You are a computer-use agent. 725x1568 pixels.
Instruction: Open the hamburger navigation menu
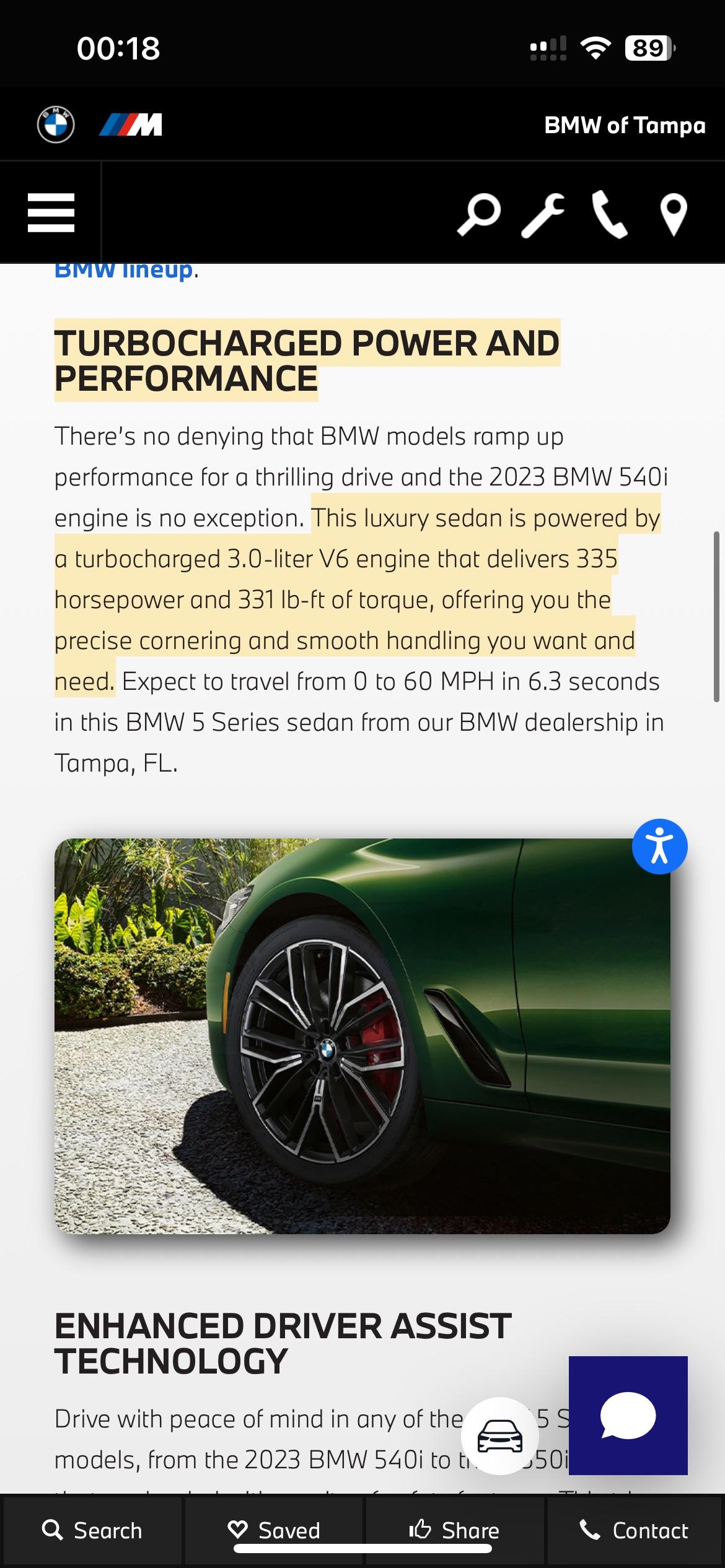(51, 212)
